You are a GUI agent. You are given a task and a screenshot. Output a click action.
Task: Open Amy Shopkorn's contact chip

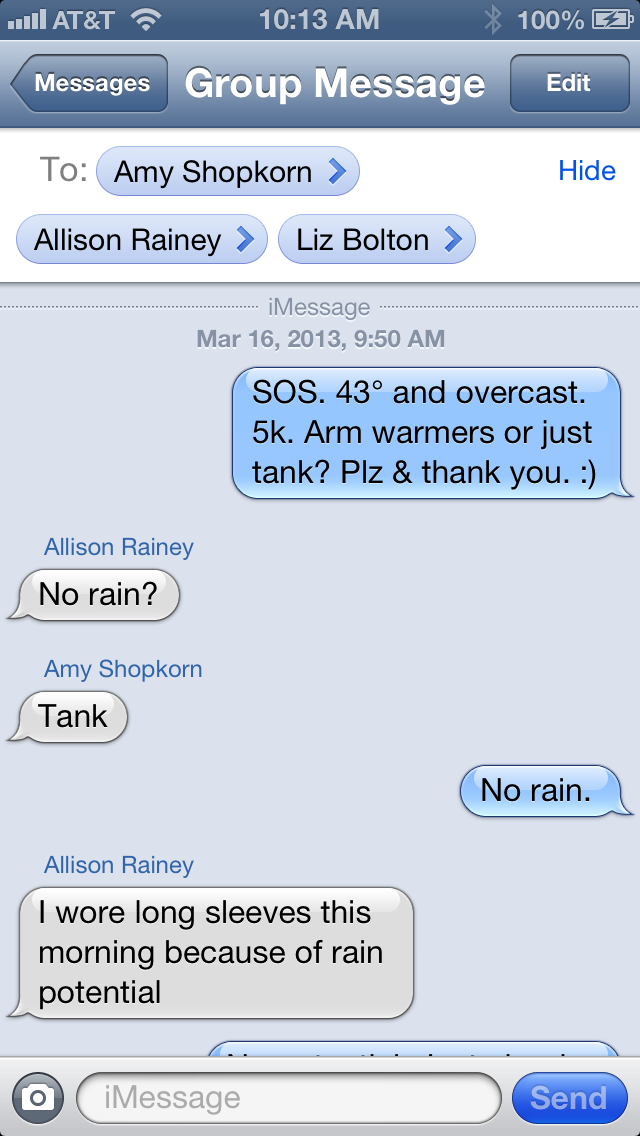coord(228,172)
